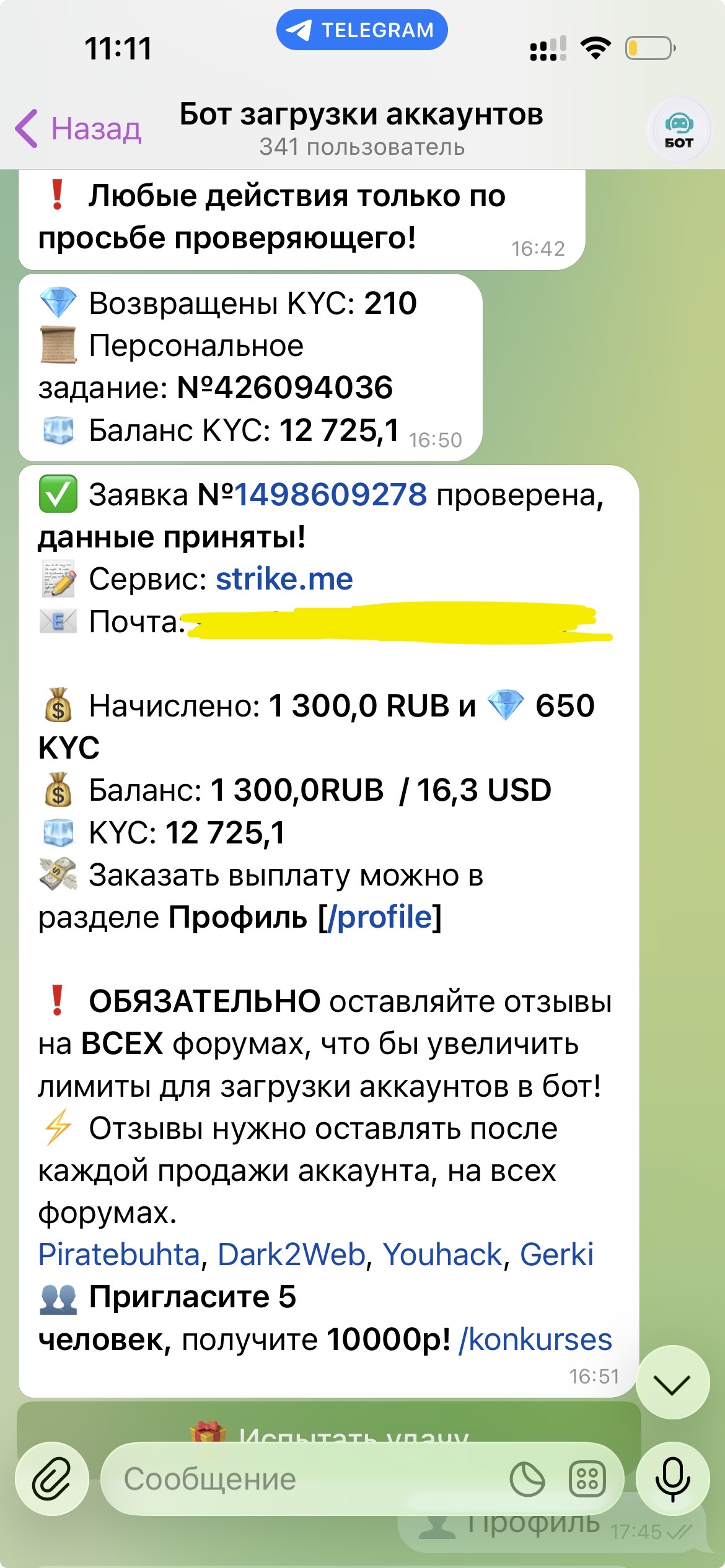Tap the /profile command link
Image resolution: width=725 pixels, height=1568 pixels.
(384, 917)
